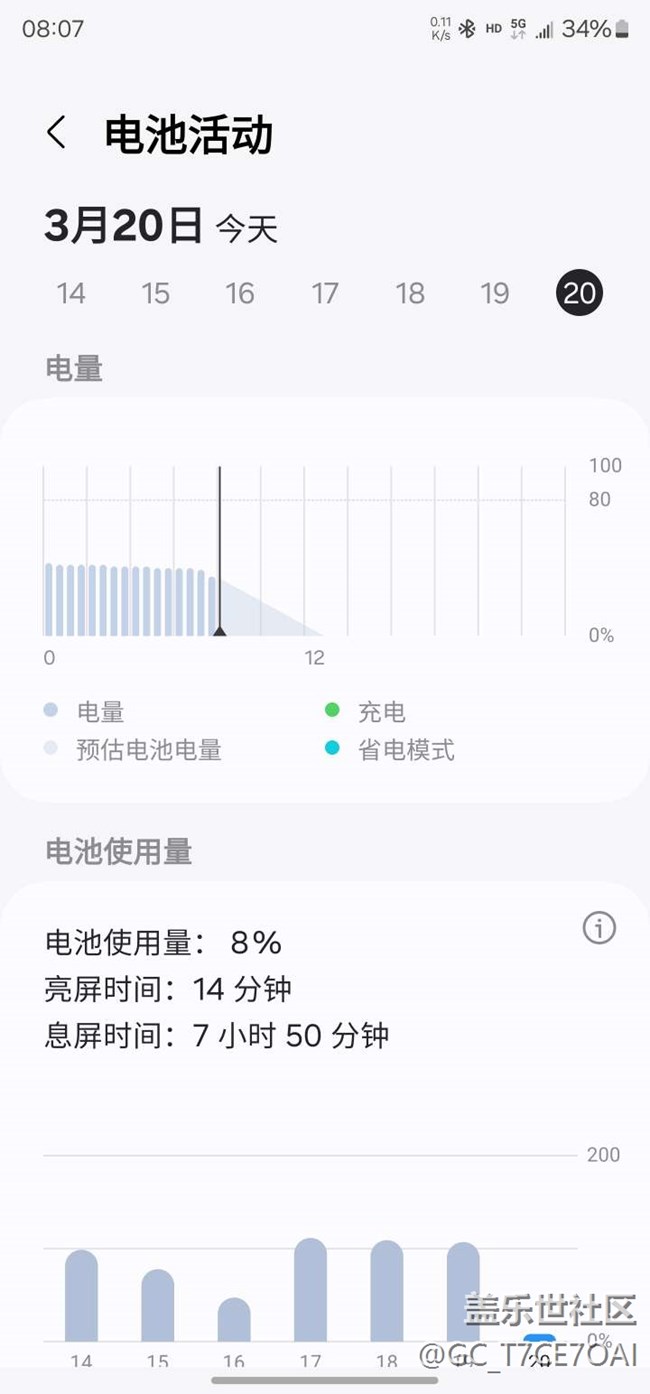
Task: Select date 14 in the day strip
Action: point(71,293)
